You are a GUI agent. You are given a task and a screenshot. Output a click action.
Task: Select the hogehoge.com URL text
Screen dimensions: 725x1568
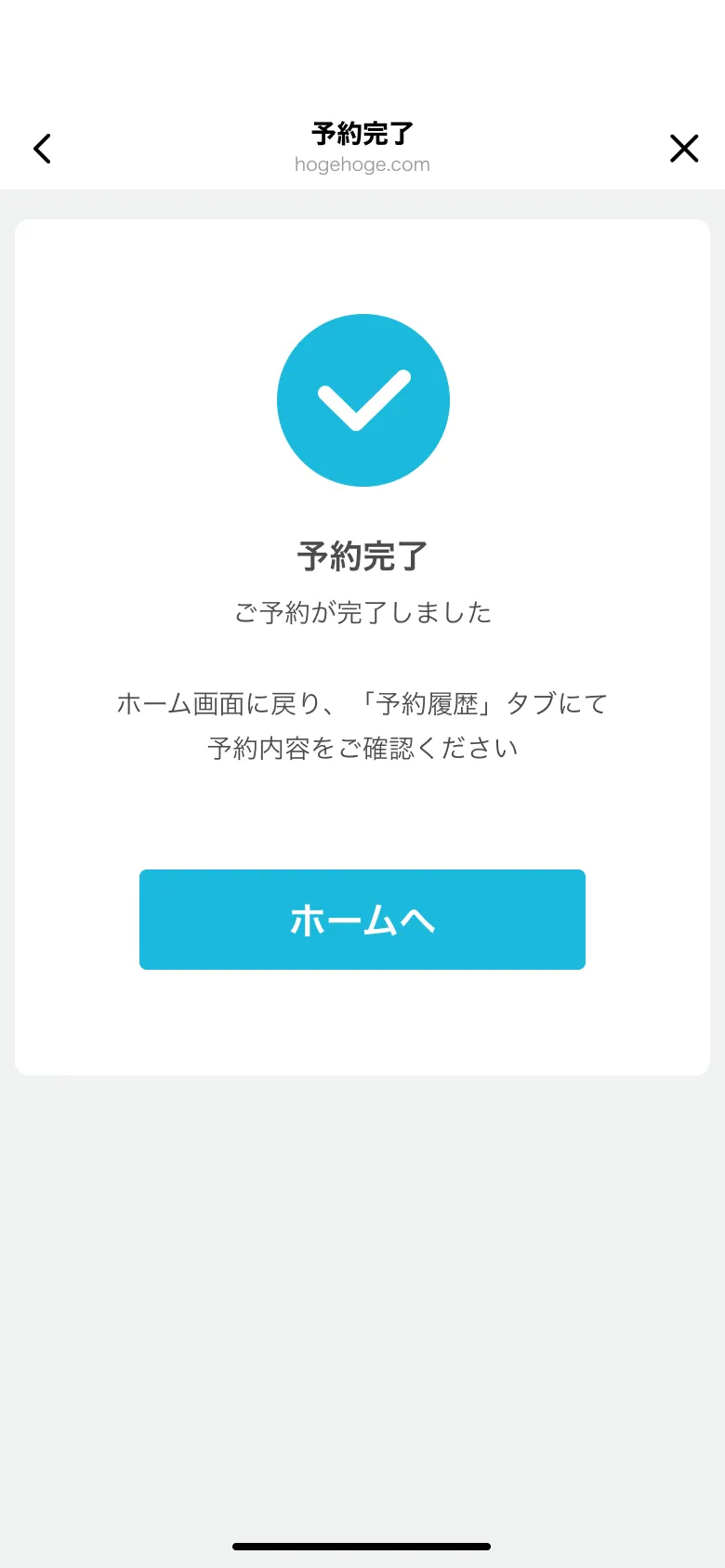(362, 163)
